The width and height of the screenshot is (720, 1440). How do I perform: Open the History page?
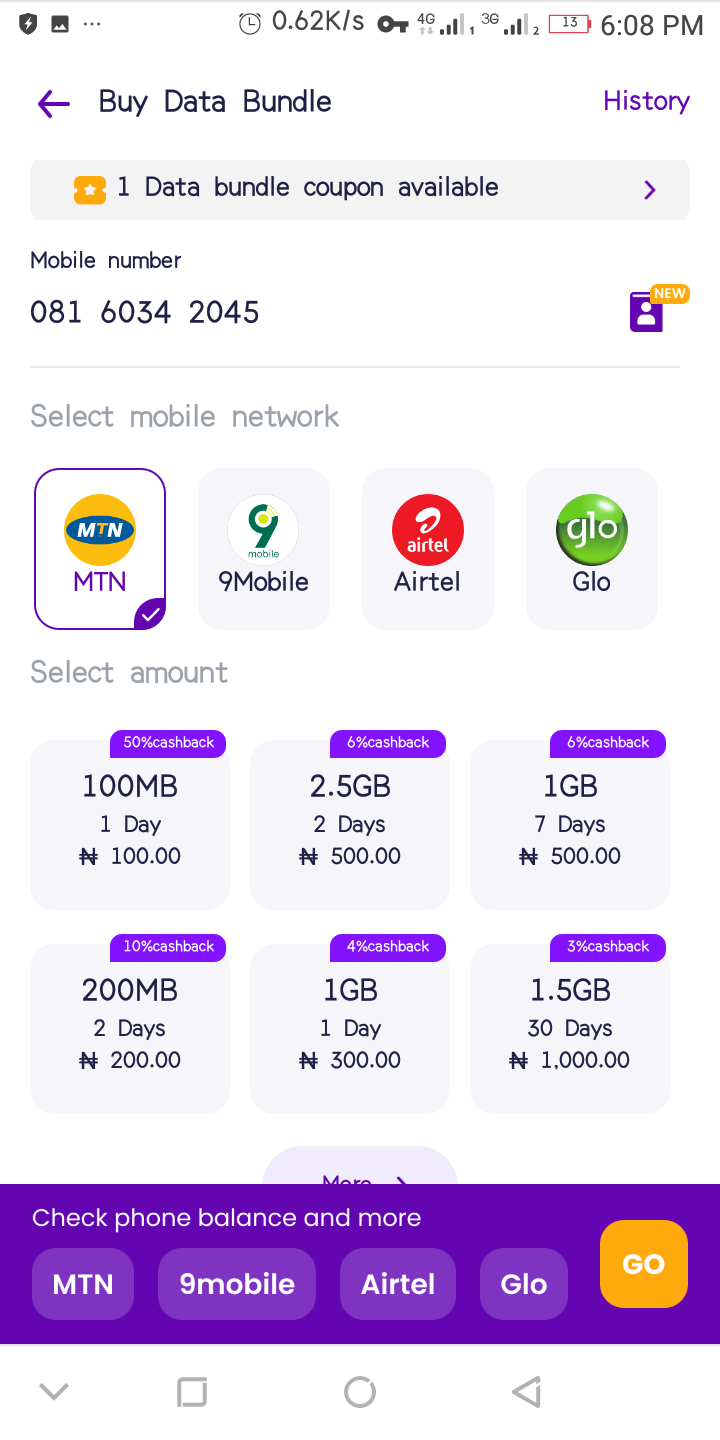(x=646, y=101)
